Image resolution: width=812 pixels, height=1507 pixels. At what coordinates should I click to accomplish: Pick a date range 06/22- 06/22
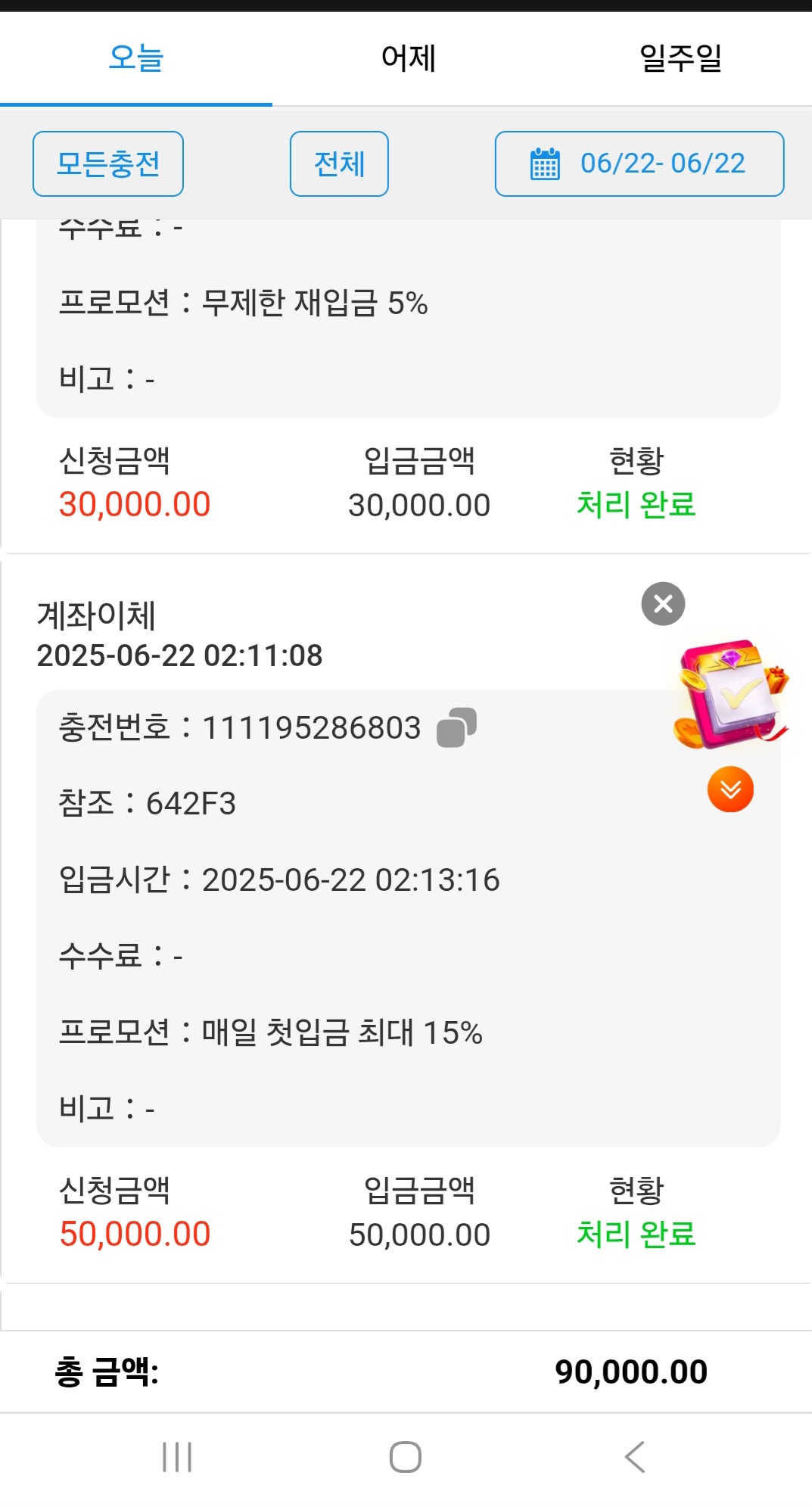click(x=639, y=163)
